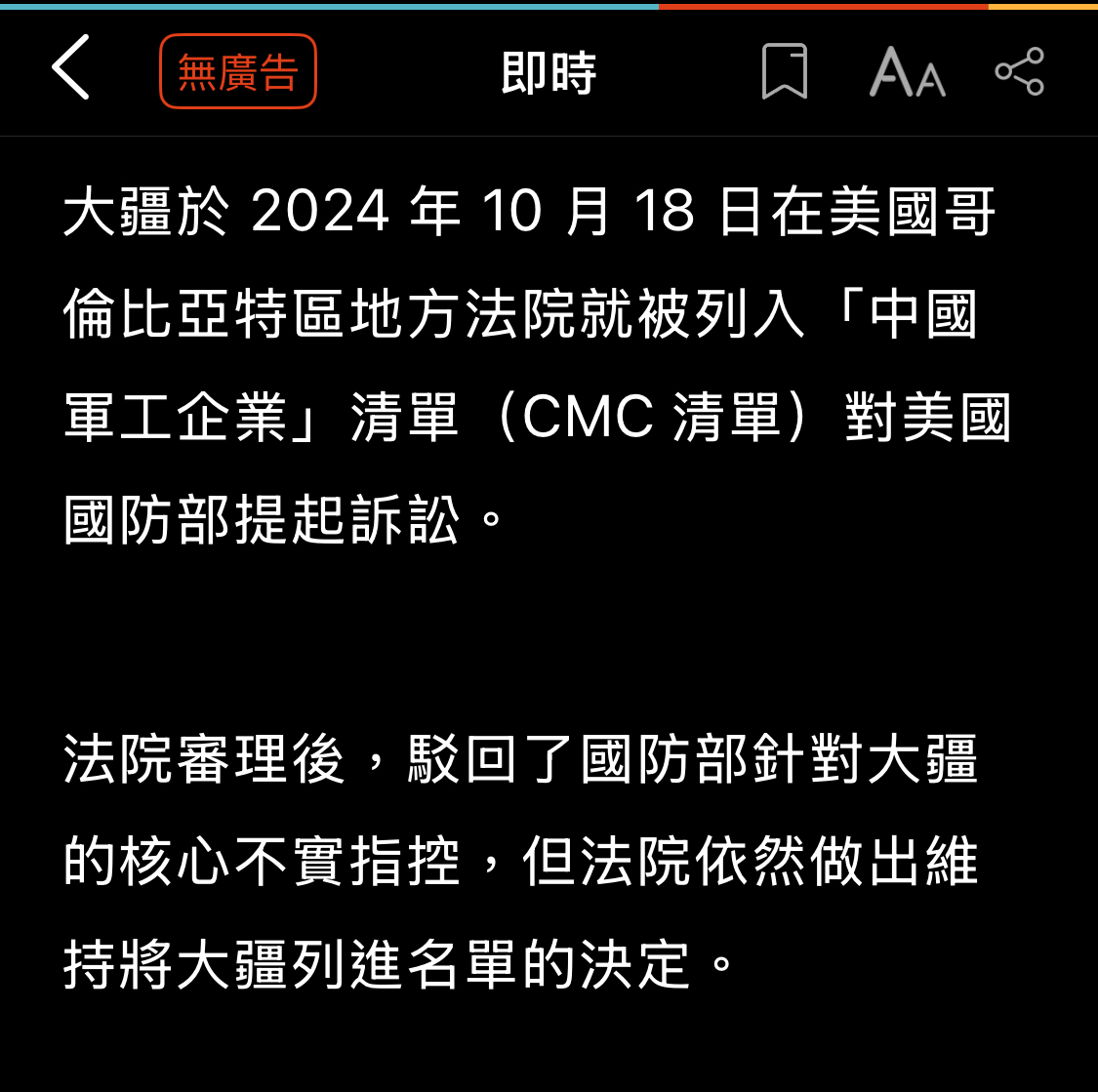The width and height of the screenshot is (1098, 1092).
Task: Open the text size settings
Action: pyautogui.click(x=907, y=72)
